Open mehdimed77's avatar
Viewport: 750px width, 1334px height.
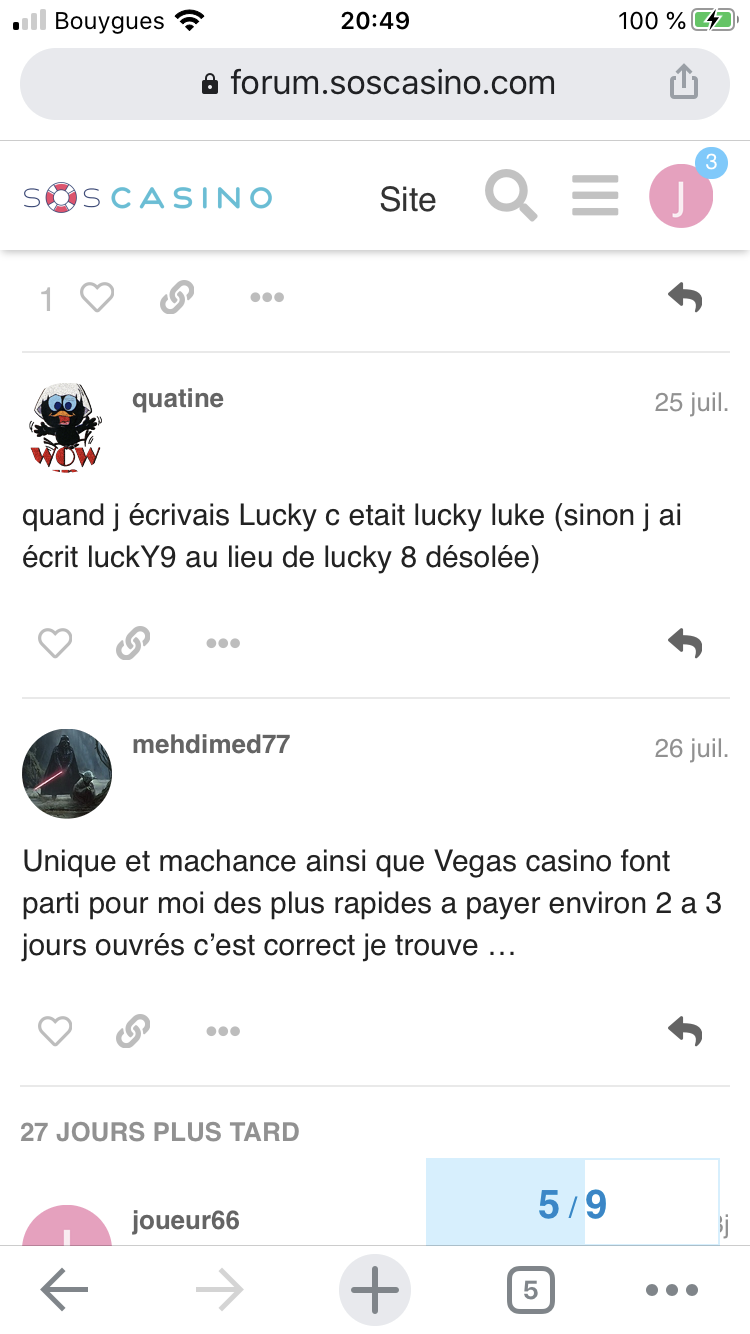click(x=67, y=774)
